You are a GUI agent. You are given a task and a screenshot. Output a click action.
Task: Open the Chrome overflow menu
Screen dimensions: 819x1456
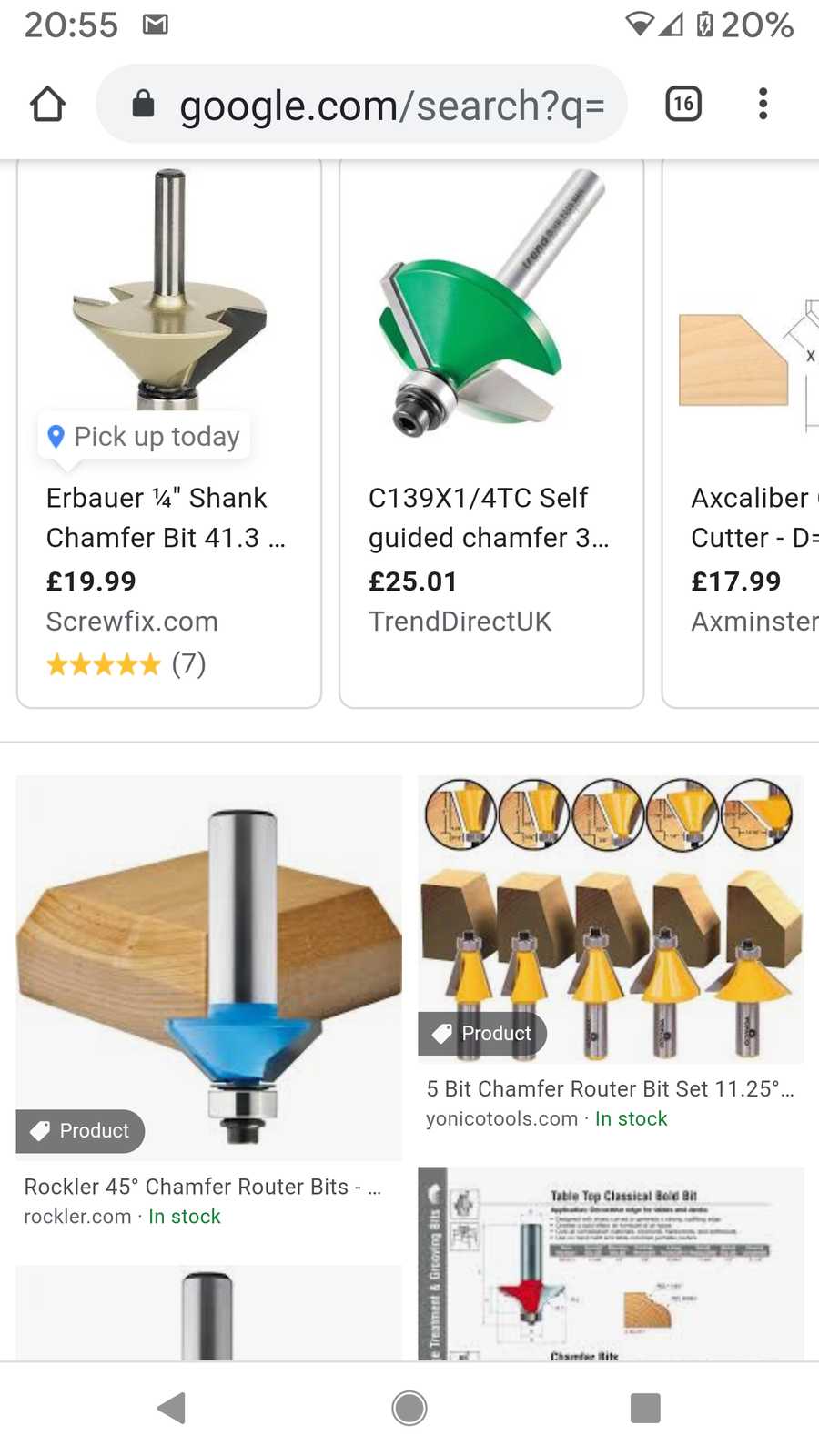(763, 104)
